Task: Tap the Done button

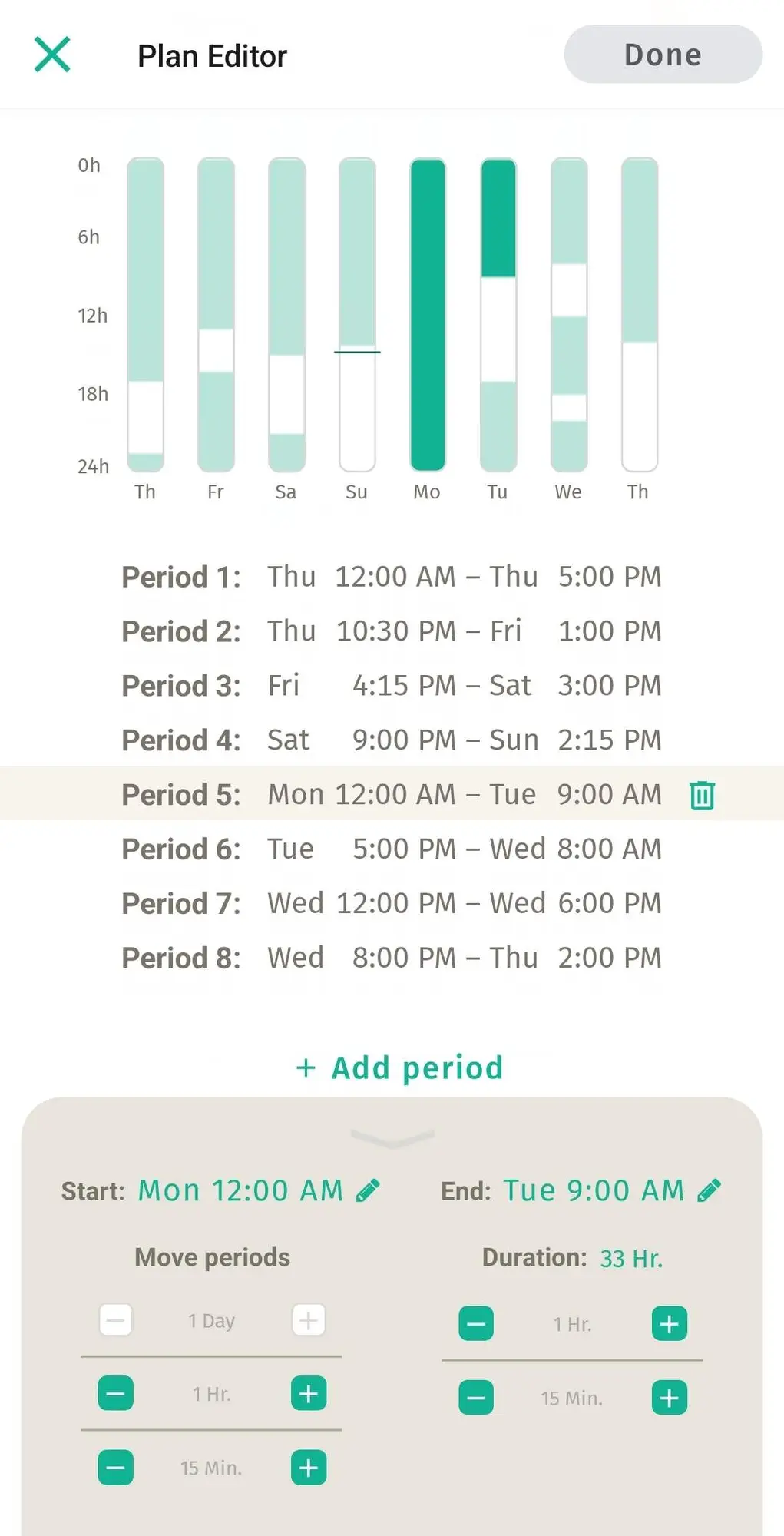Action: pos(663,55)
